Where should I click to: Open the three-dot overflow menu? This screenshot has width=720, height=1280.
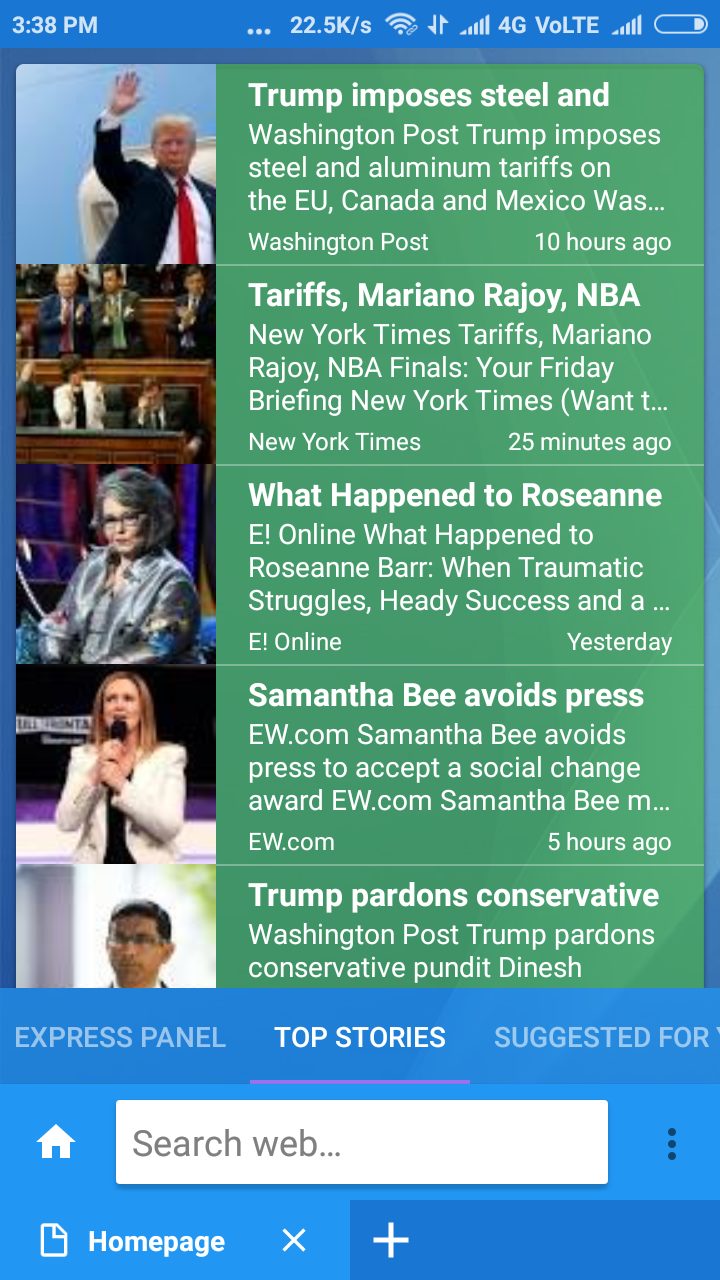[x=671, y=1142]
